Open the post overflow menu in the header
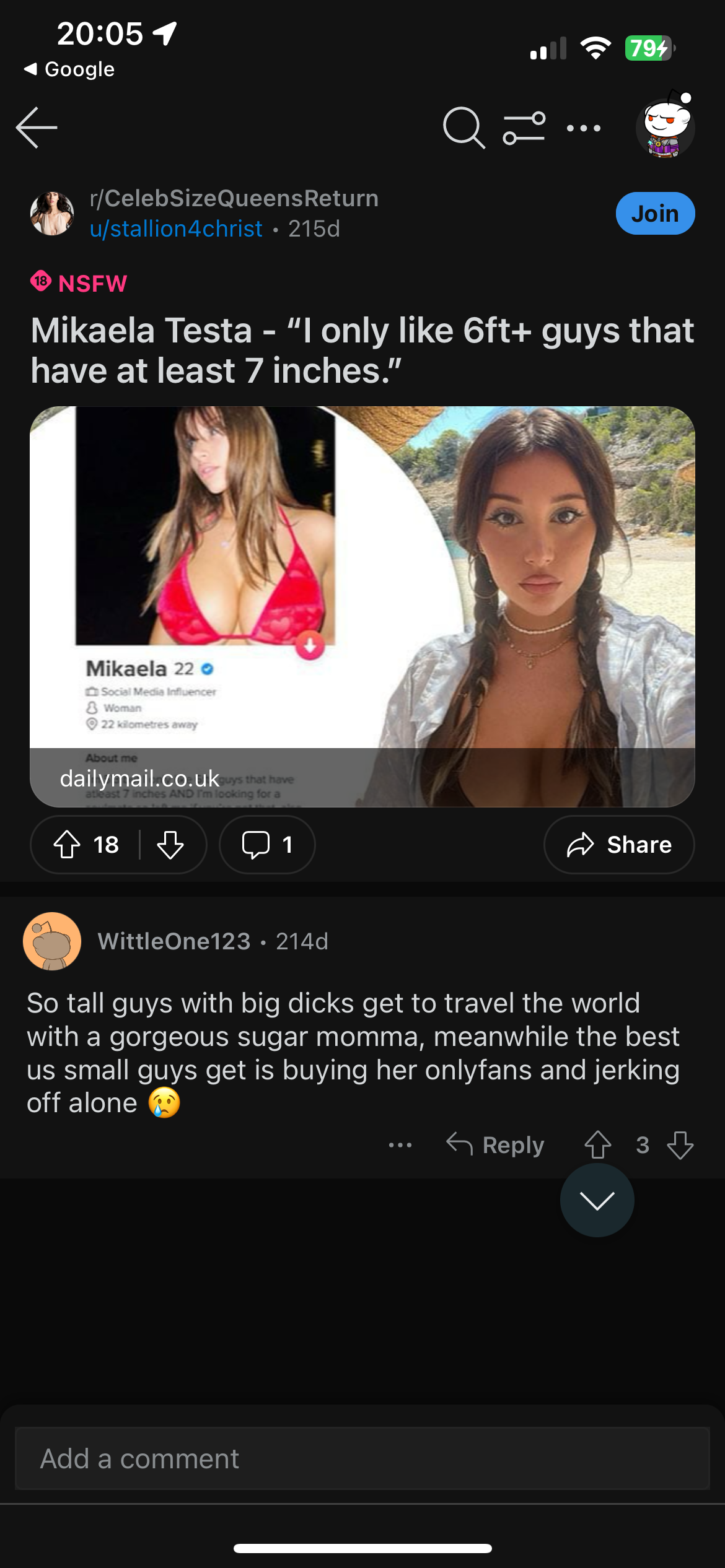Screen dimensions: 725x1568 click(583, 128)
